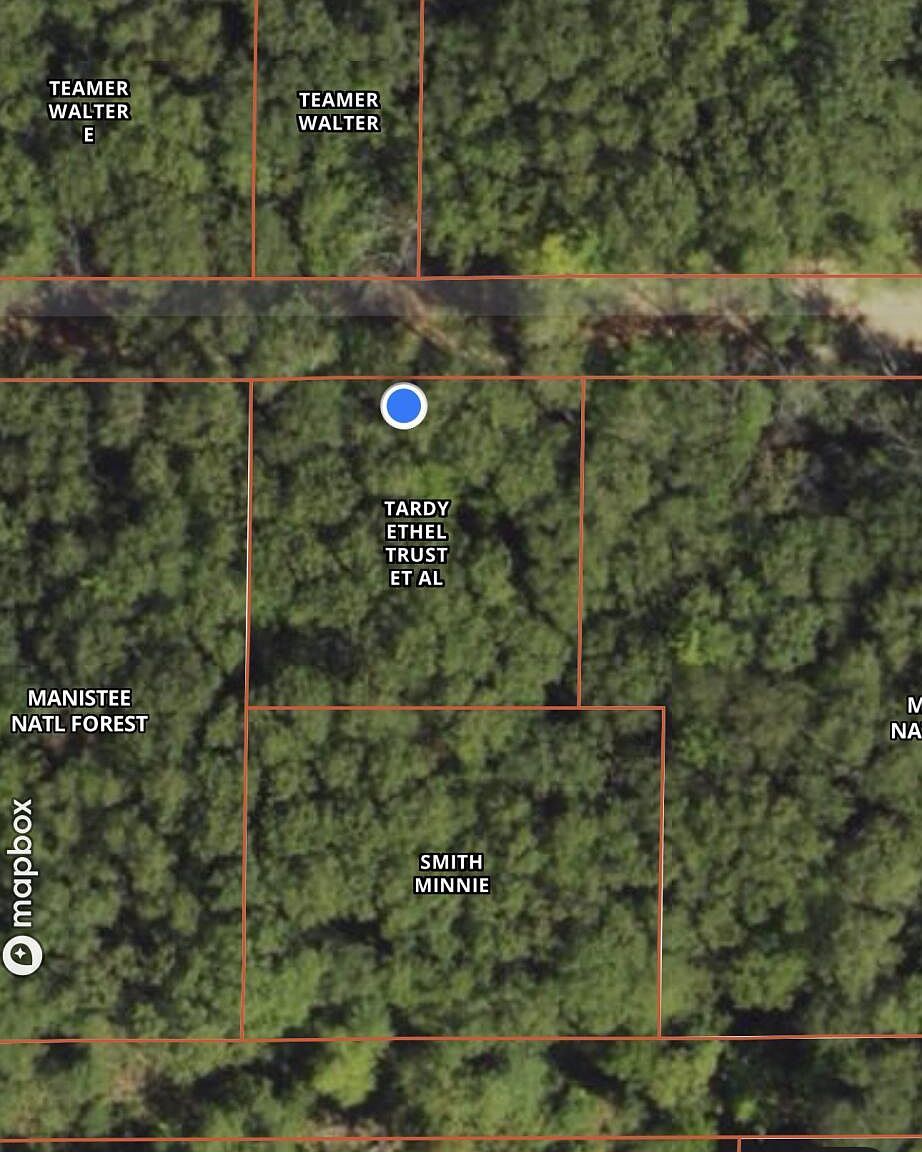Image resolution: width=922 pixels, height=1152 pixels.
Task: Select the truncated forest label at right edge
Action: tap(908, 718)
